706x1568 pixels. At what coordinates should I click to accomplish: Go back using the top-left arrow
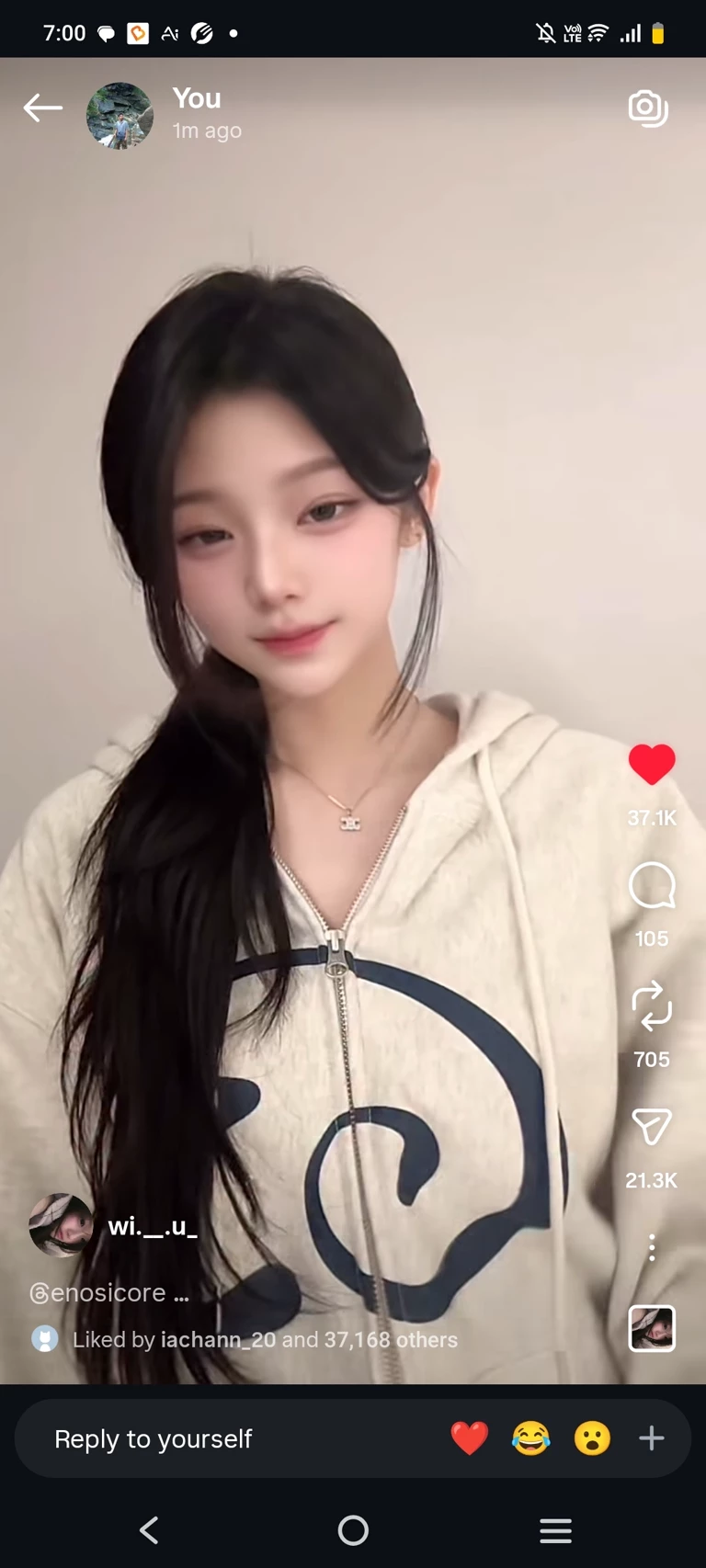[42, 108]
